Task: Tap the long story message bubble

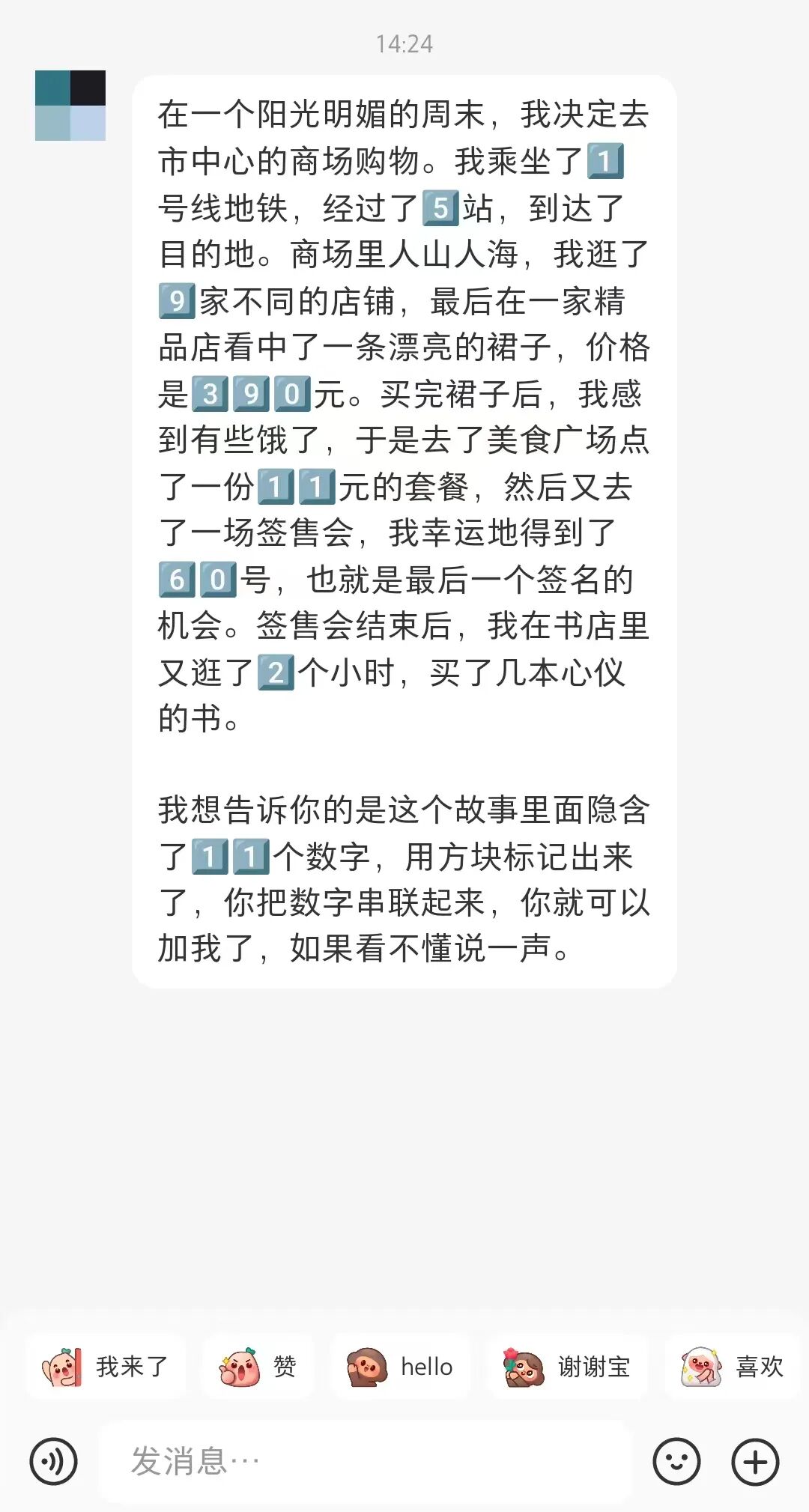Action: tap(404, 524)
